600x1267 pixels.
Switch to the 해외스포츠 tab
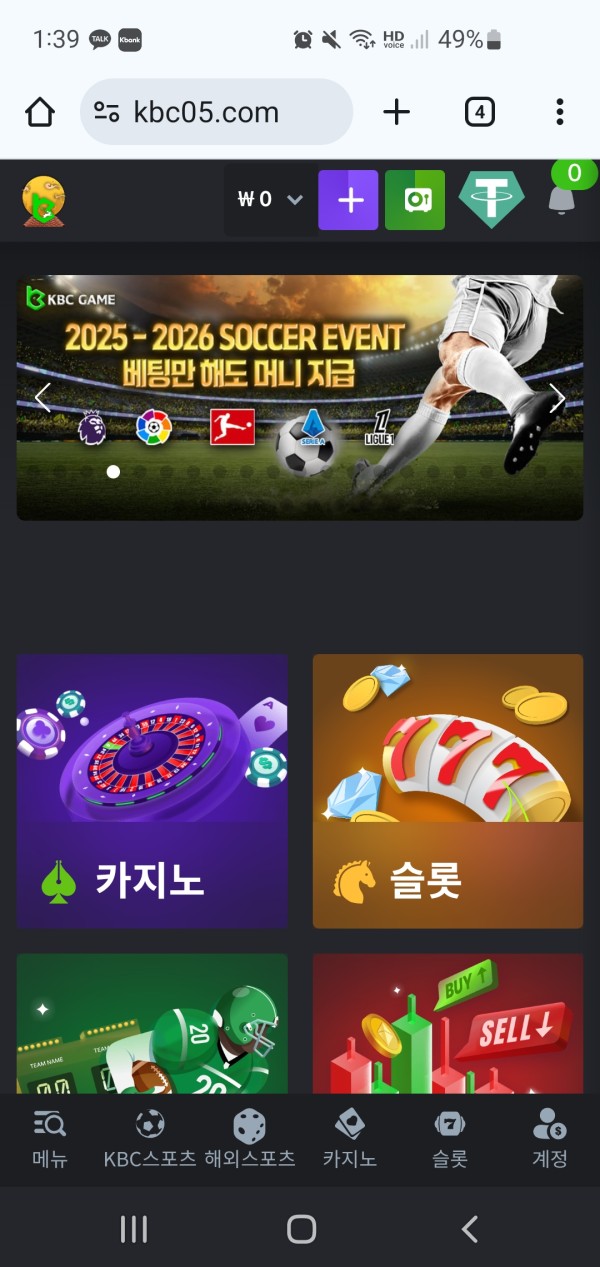pos(249,1139)
